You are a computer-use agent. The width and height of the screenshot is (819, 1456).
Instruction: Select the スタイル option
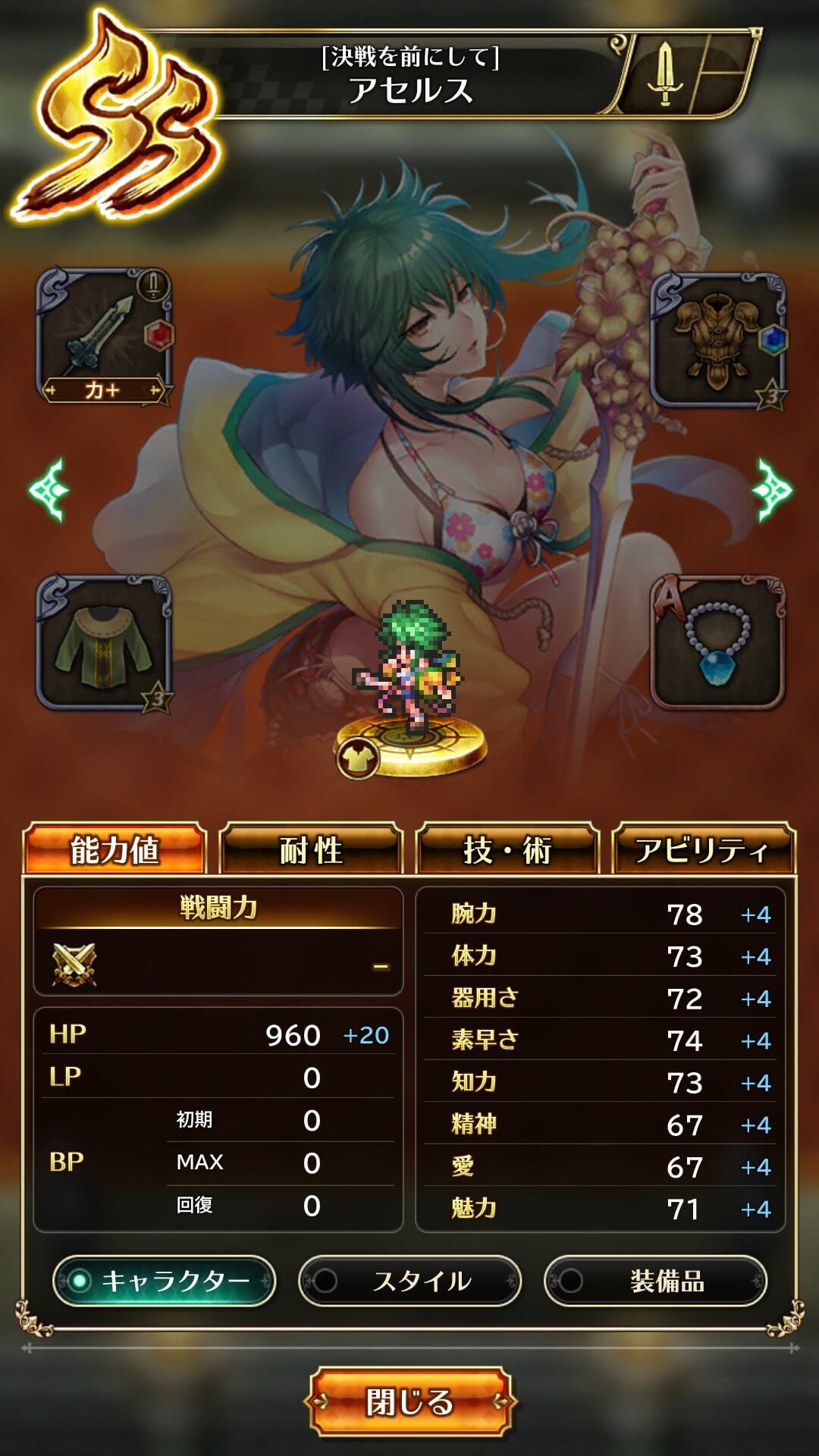tap(409, 1281)
